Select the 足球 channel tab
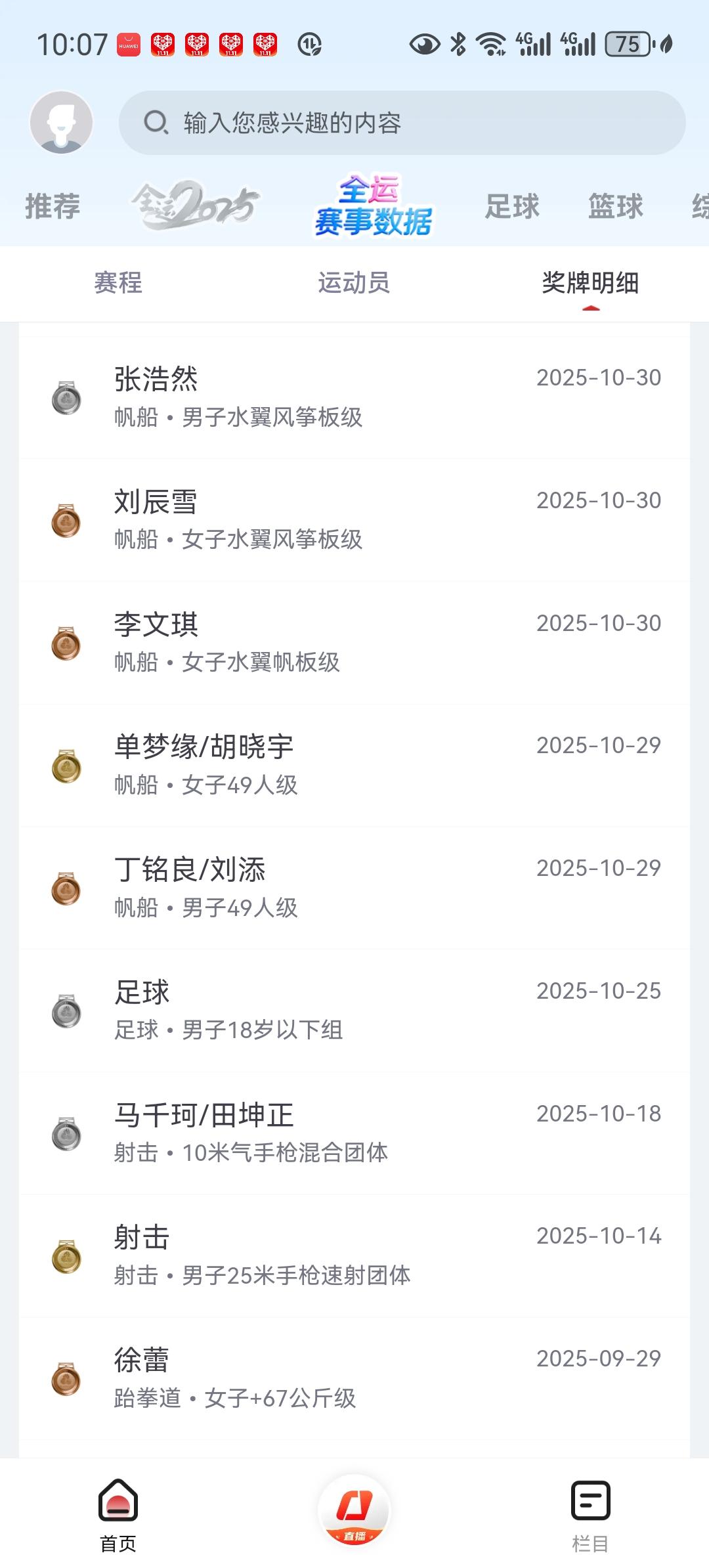Image resolution: width=709 pixels, height=1568 pixels. tap(512, 206)
